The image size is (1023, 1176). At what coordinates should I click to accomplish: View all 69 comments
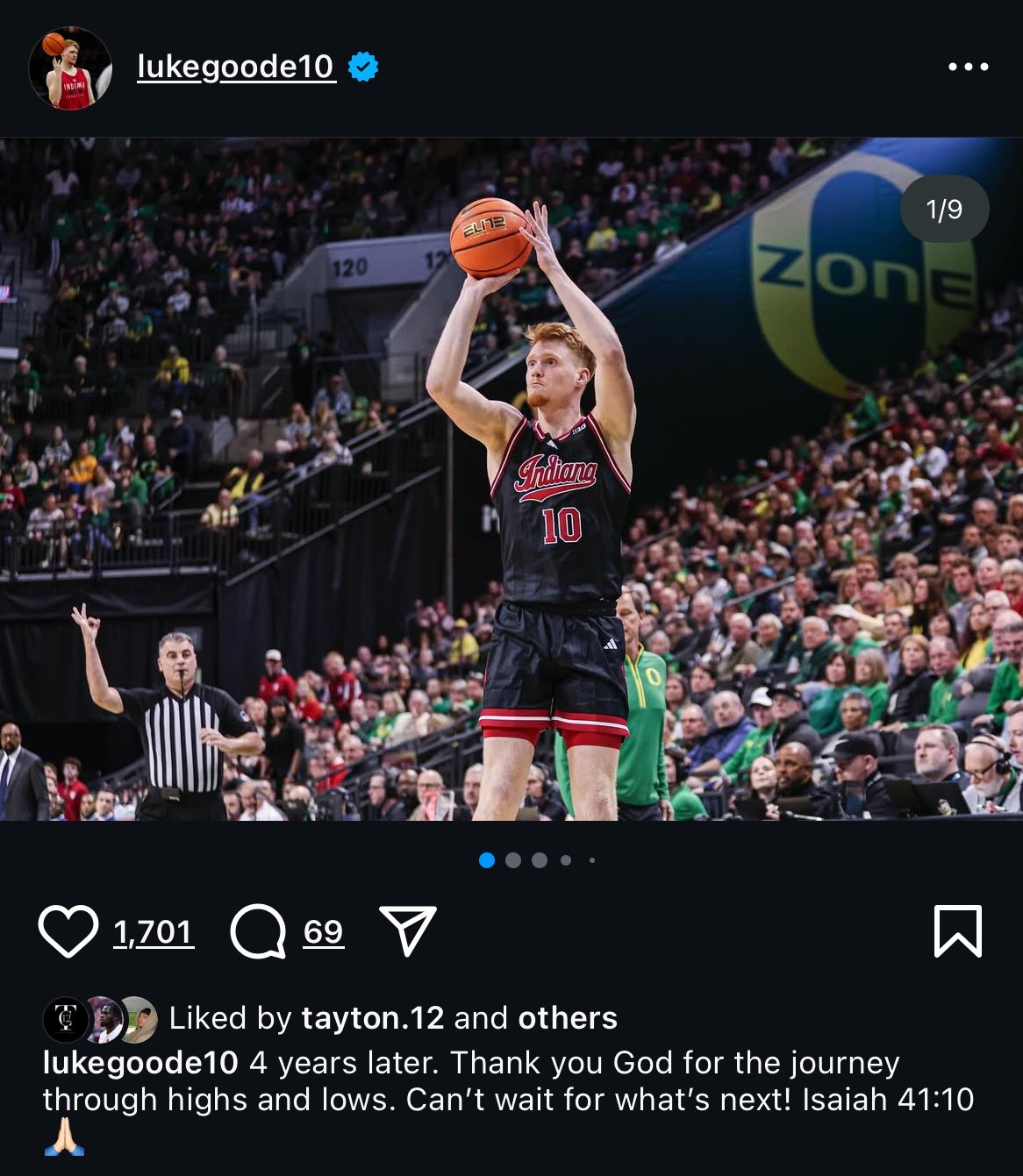click(x=323, y=932)
